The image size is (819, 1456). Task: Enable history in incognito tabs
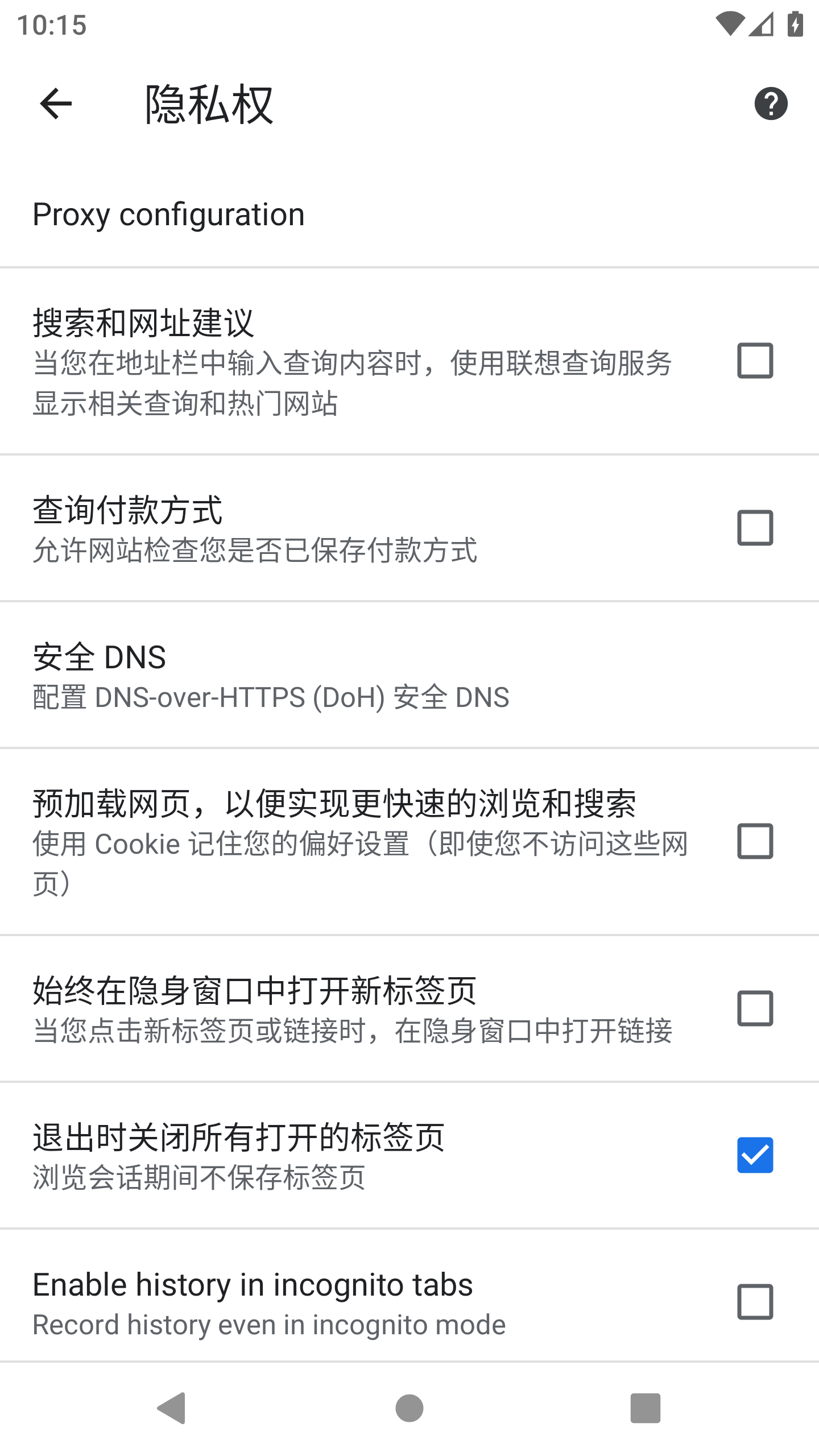[x=755, y=1302]
